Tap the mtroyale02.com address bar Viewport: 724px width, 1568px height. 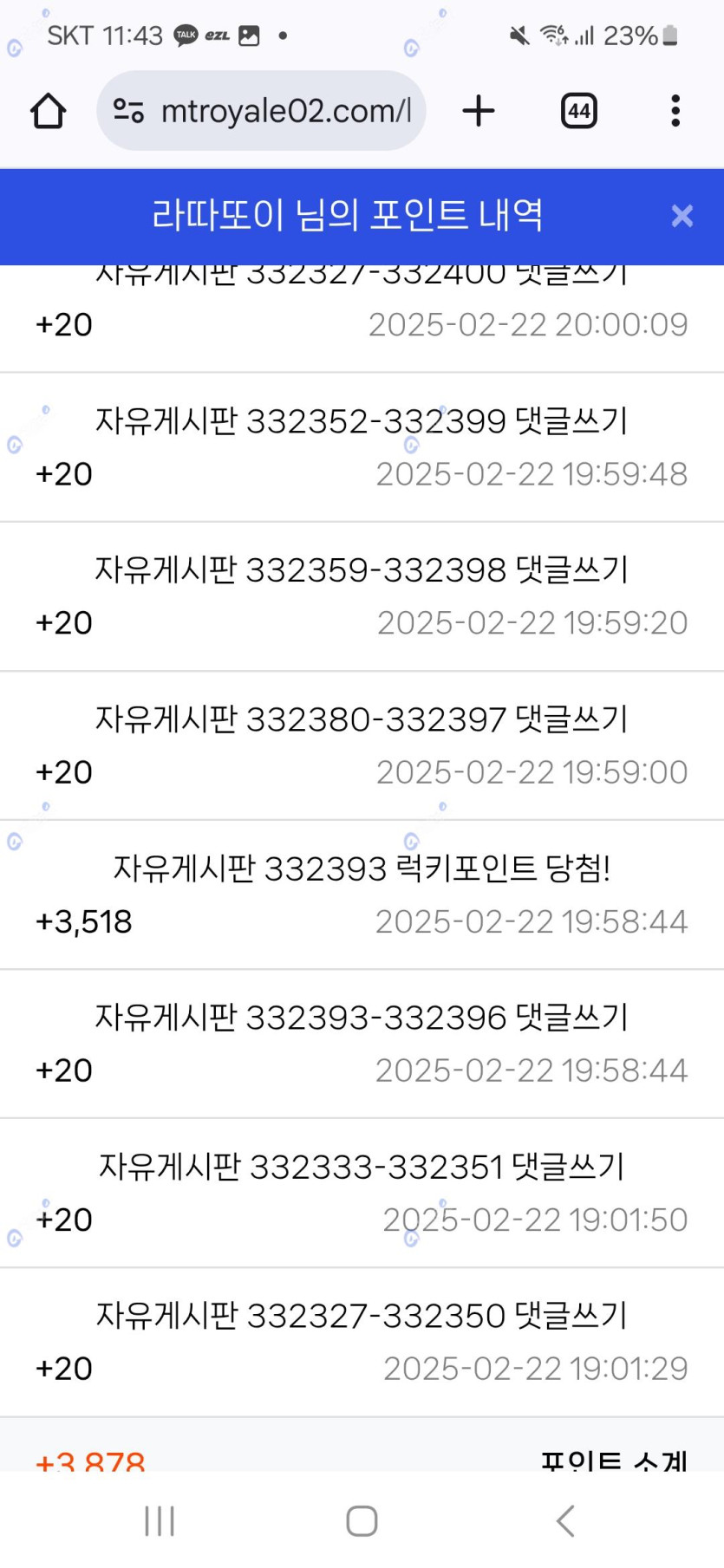(284, 111)
